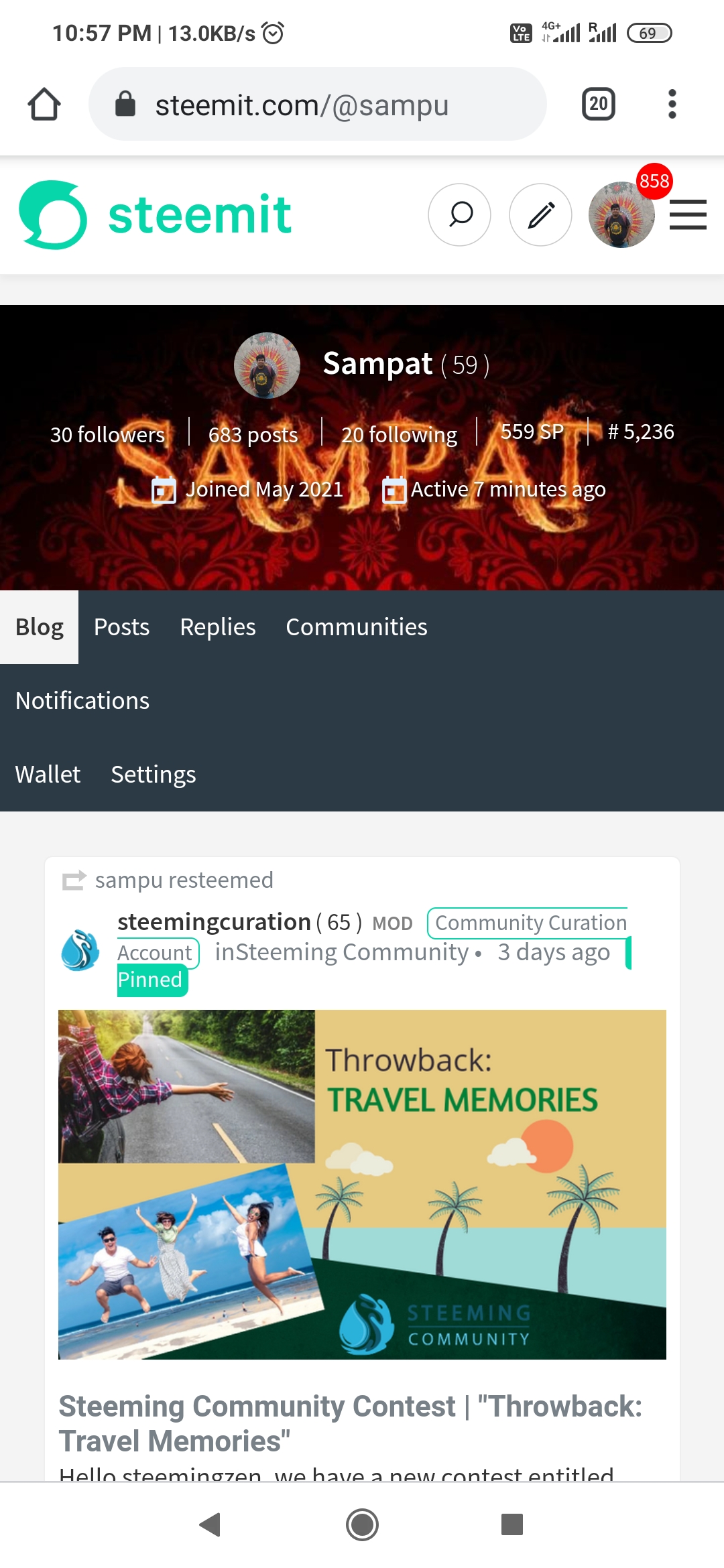The image size is (724, 1568).
Task: Open the Steemit search icon
Action: [x=460, y=215]
